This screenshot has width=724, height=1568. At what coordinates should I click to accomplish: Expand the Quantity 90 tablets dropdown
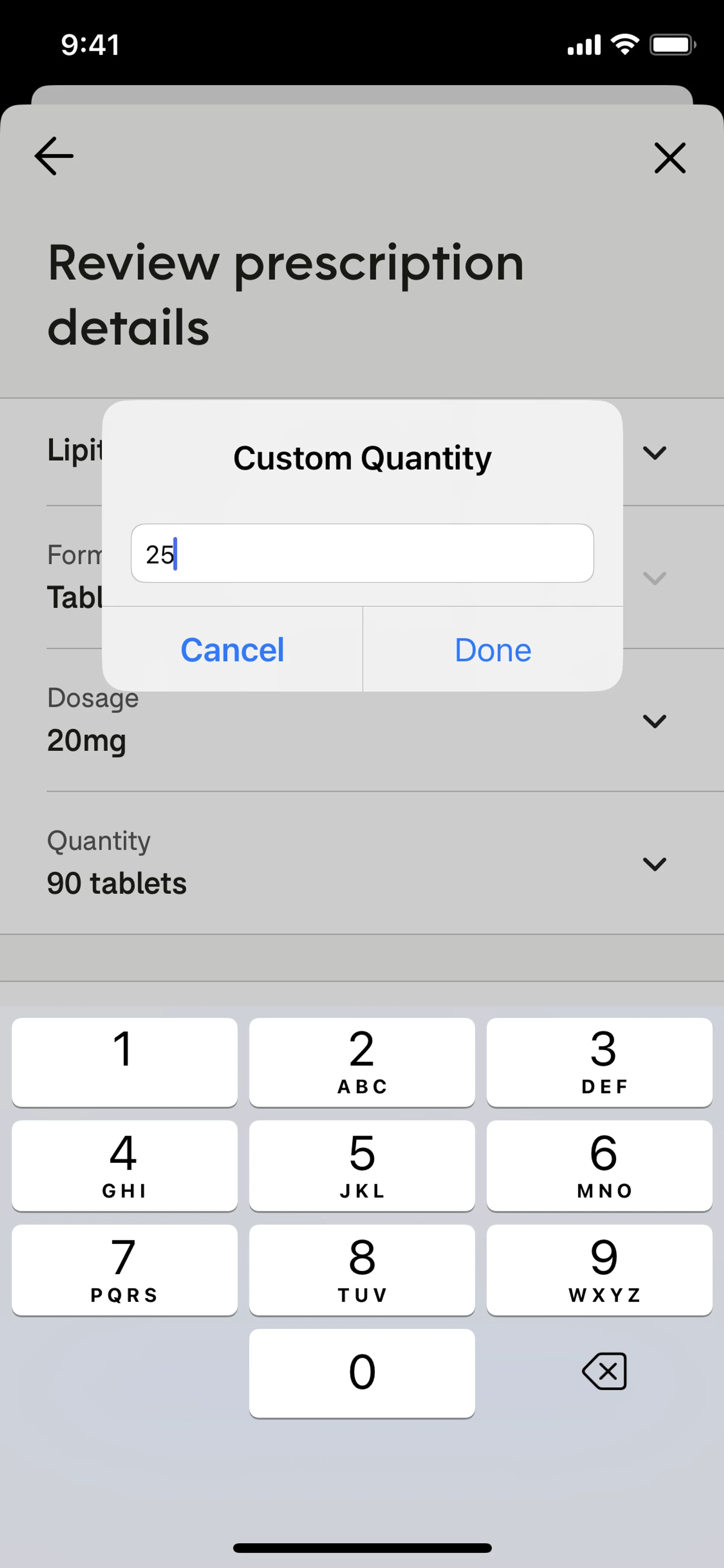(x=654, y=864)
